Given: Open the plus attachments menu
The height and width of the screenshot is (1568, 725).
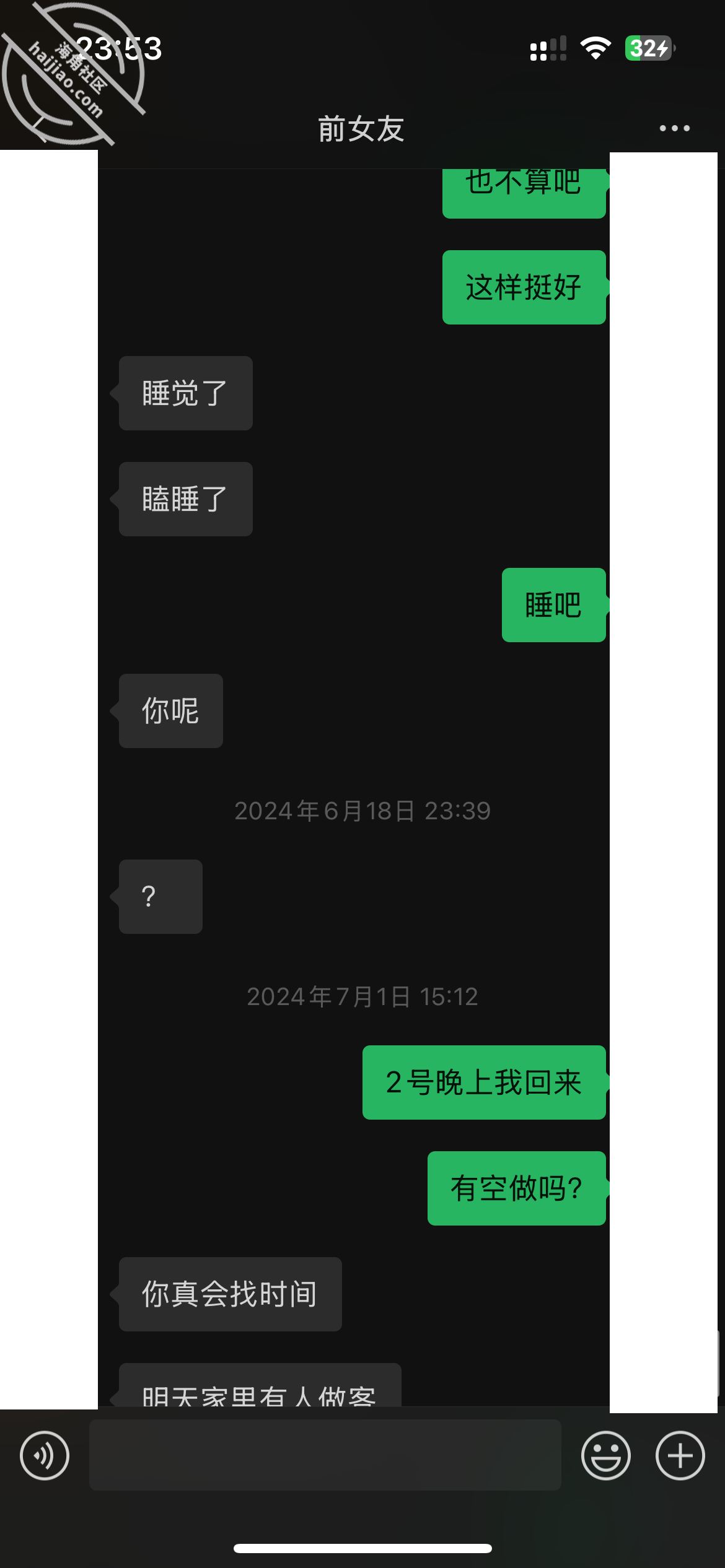Looking at the screenshot, I should tap(680, 1455).
